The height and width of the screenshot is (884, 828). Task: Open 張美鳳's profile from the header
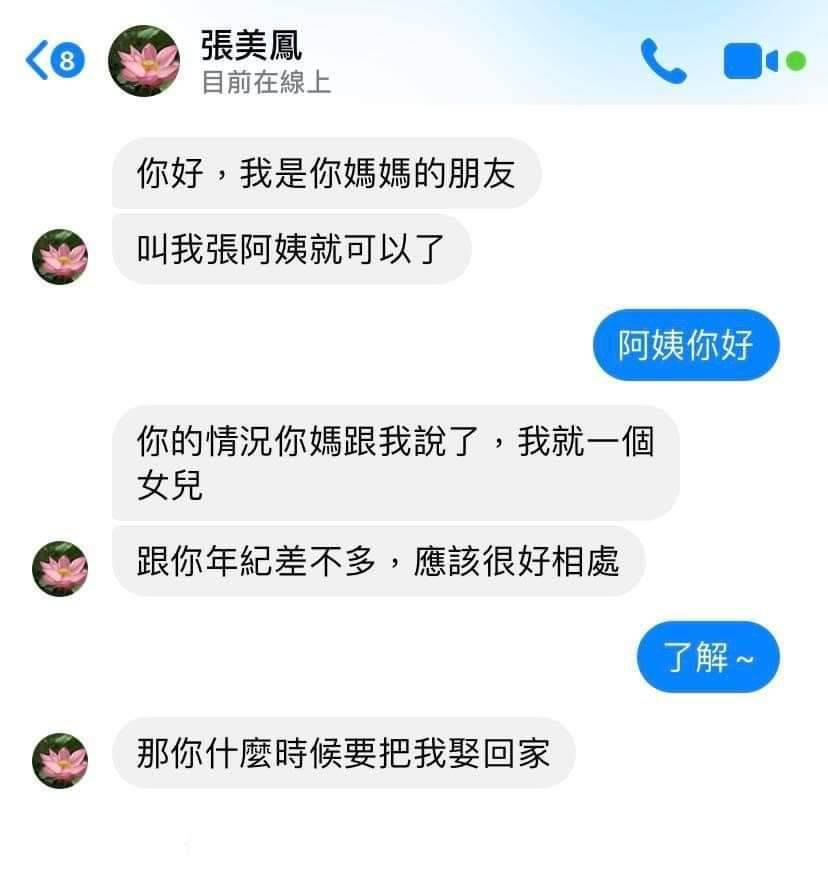click(251, 61)
